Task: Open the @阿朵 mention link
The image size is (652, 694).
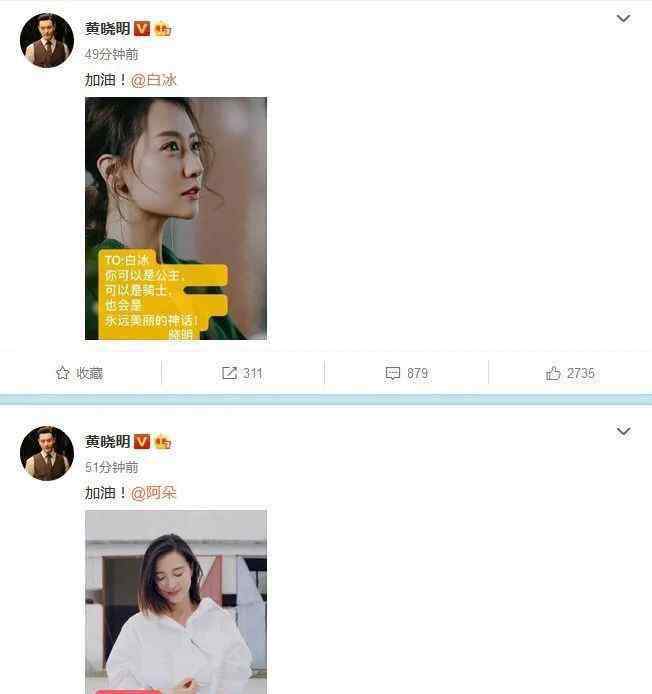Action: click(x=154, y=493)
